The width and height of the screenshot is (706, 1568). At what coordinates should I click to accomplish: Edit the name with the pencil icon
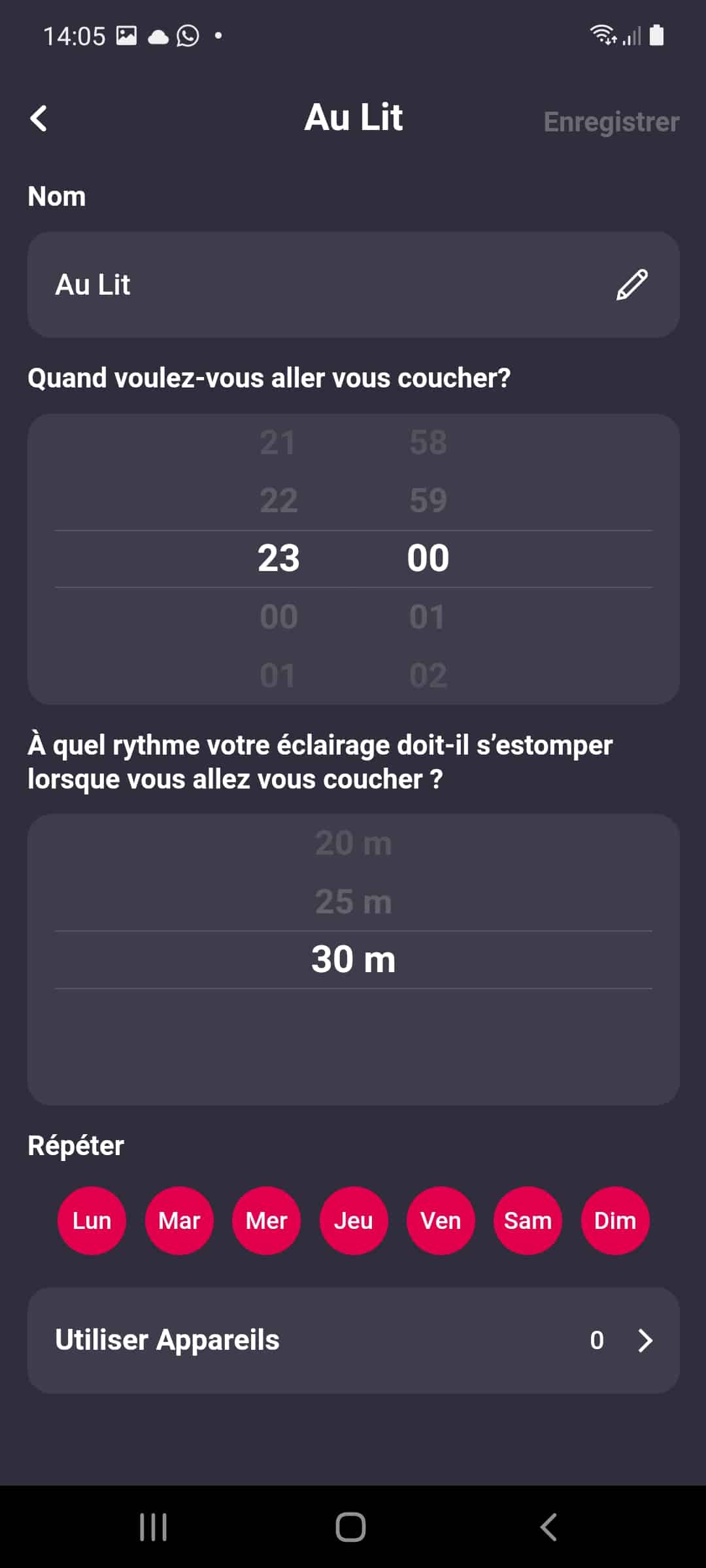[x=632, y=285]
